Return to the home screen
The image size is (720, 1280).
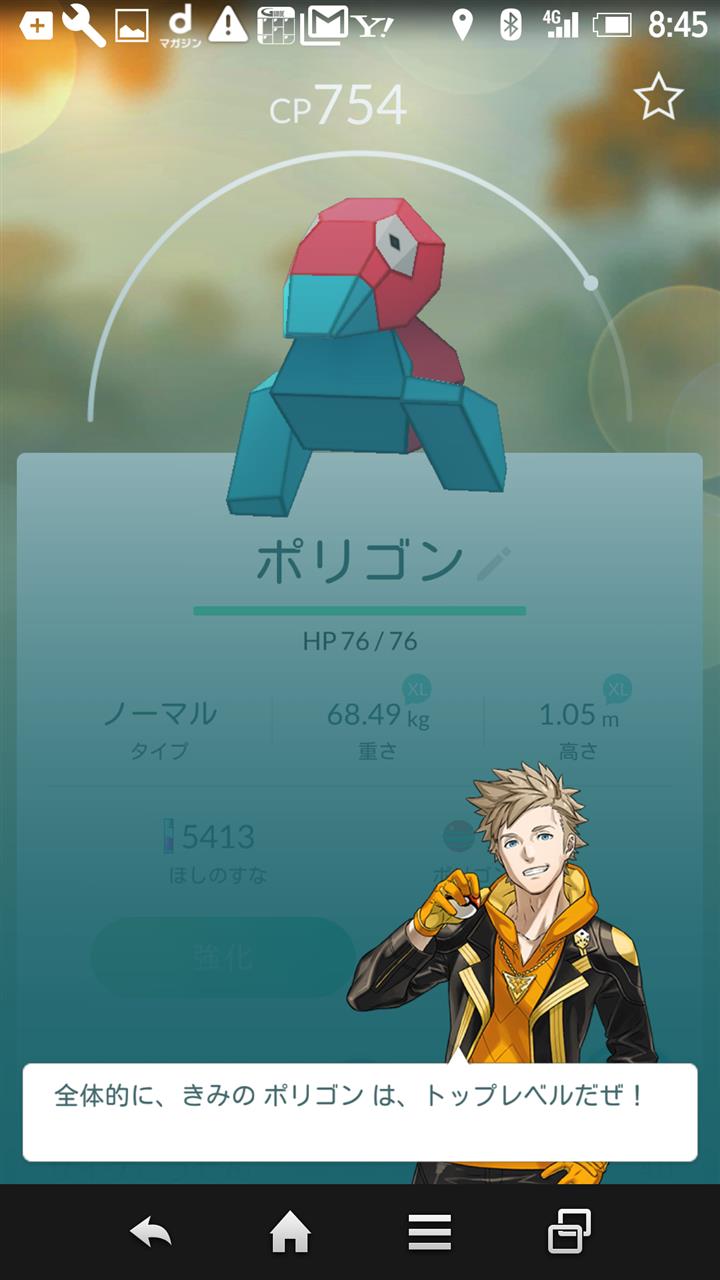pyautogui.click(x=290, y=1232)
